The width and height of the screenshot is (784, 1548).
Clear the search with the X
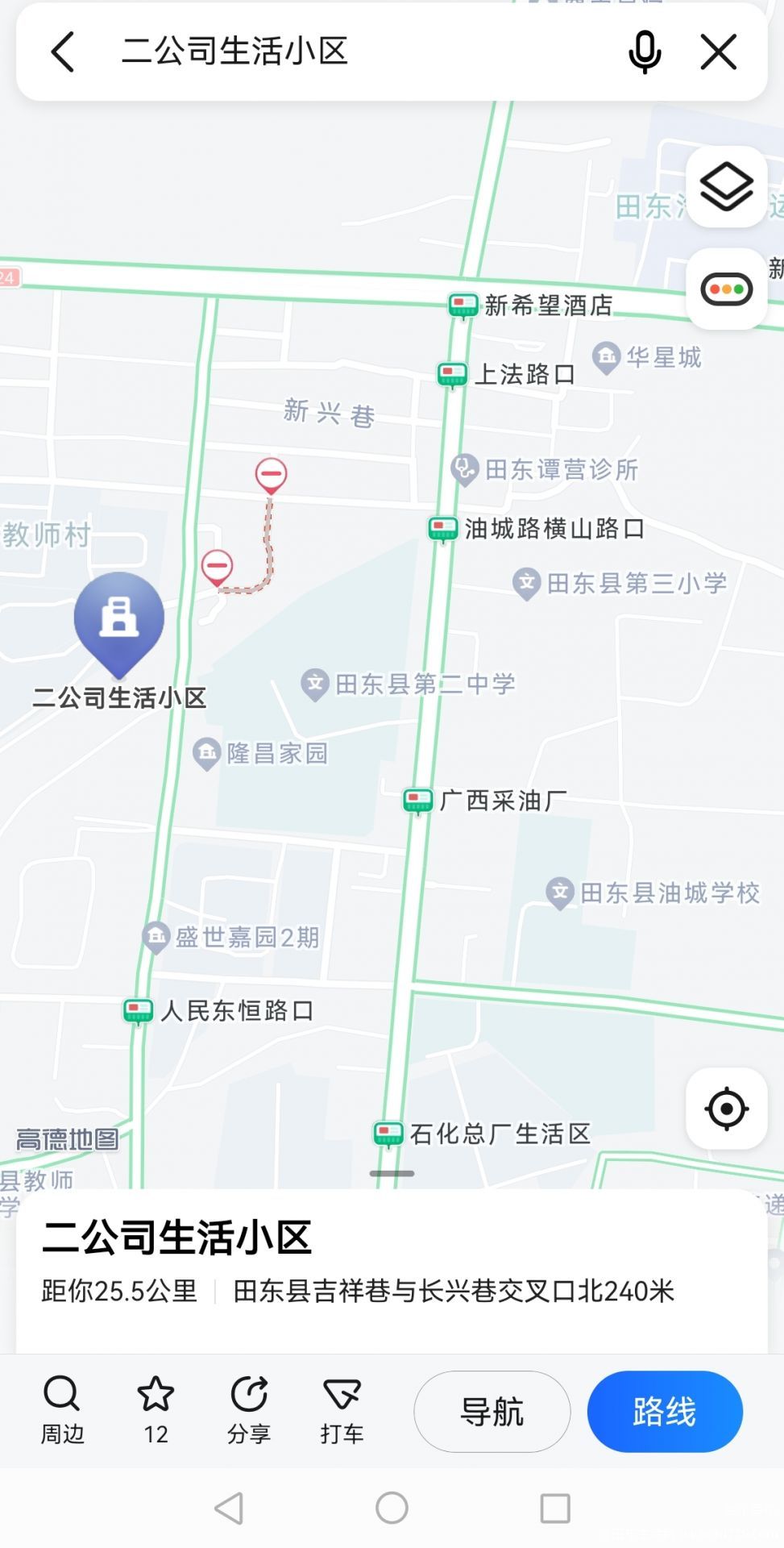click(719, 52)
